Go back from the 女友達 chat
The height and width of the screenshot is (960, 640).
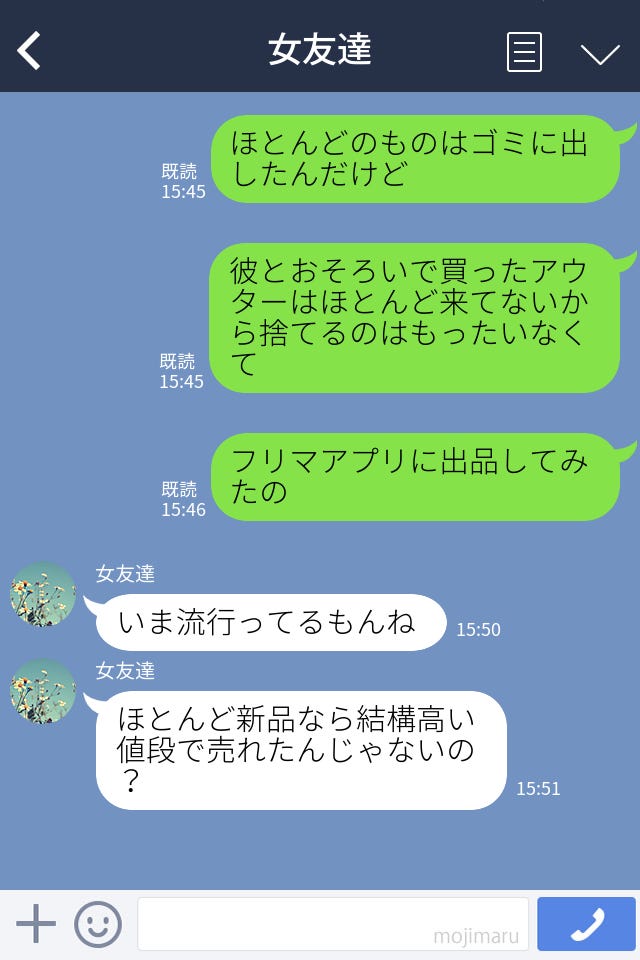click(30, 50)
